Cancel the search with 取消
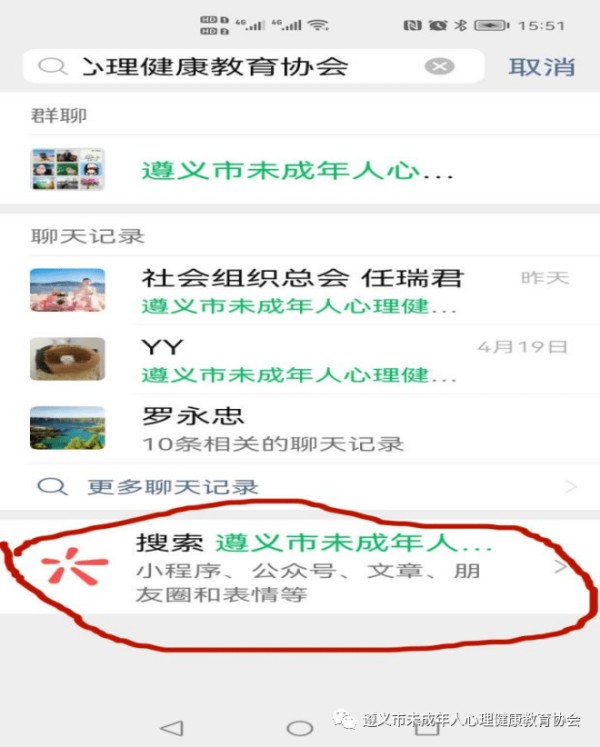This screenshot has height=747, width=600. click(541, 67)
